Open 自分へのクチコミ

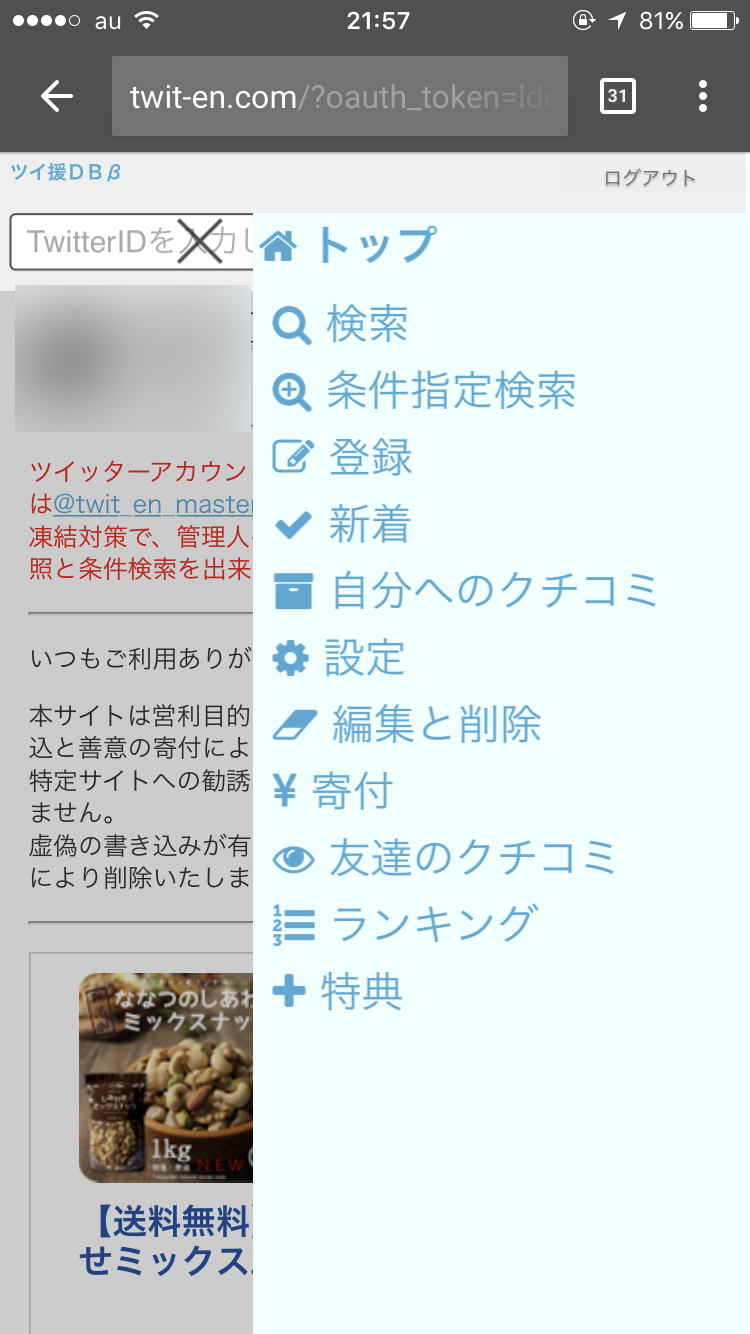466,591
